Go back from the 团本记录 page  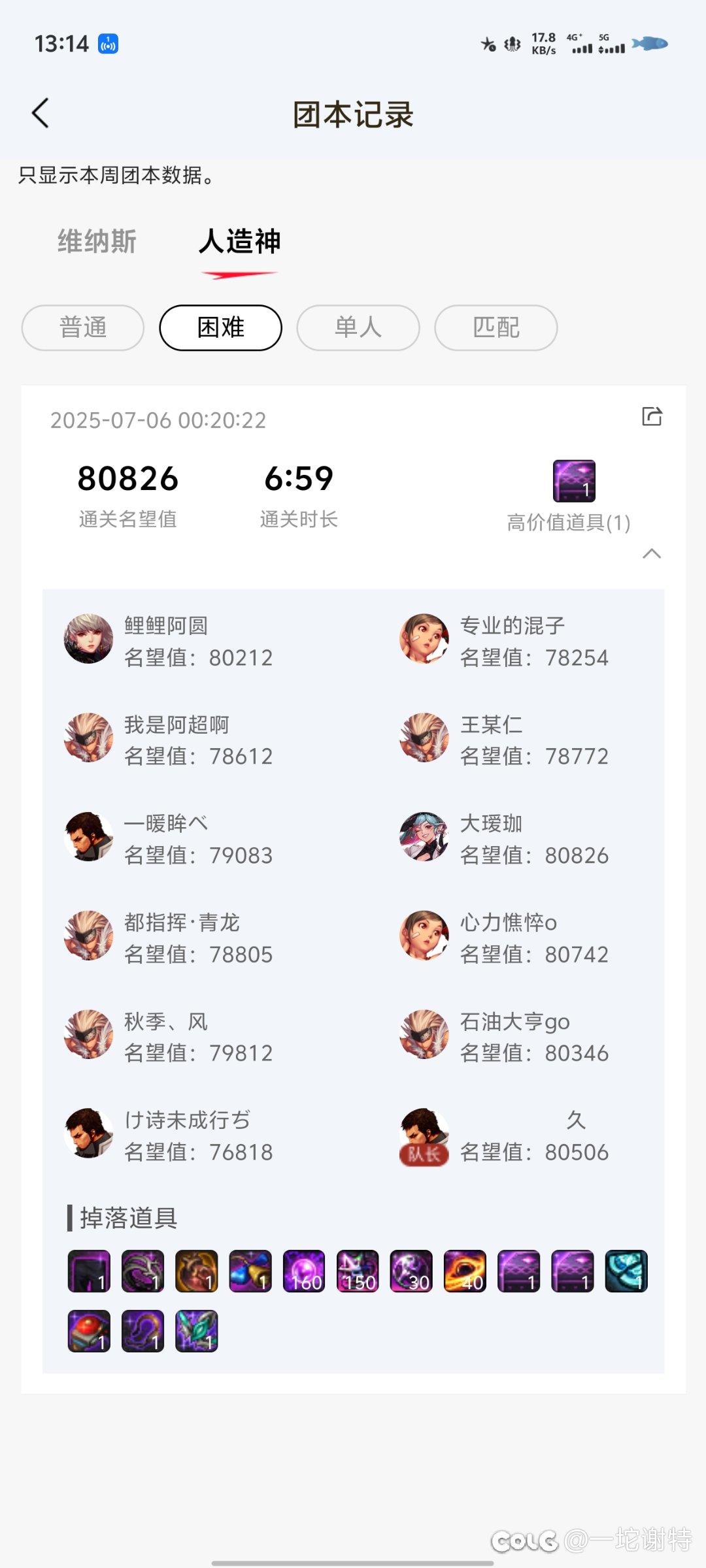click(41, 113)
